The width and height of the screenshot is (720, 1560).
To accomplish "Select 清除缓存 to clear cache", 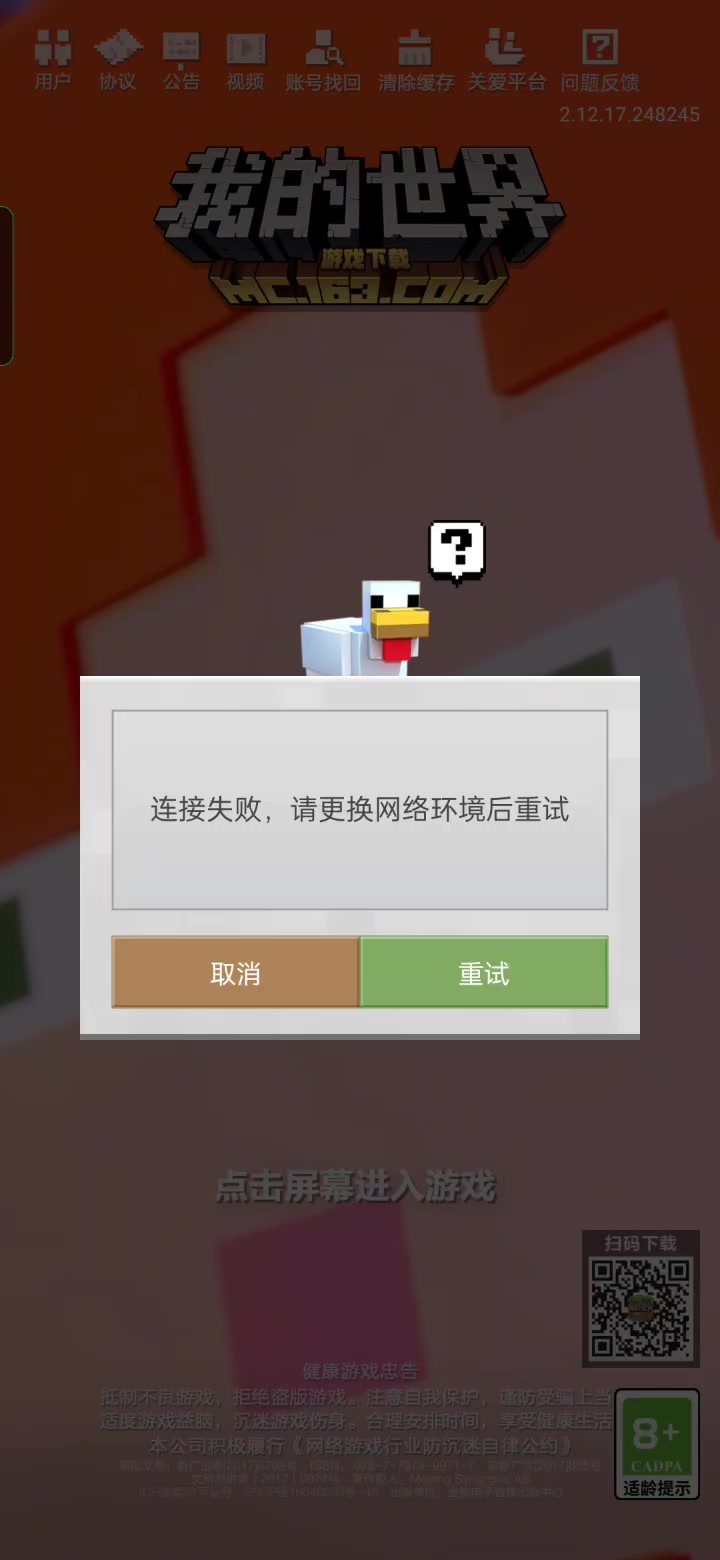I will (x=415, y=60).
